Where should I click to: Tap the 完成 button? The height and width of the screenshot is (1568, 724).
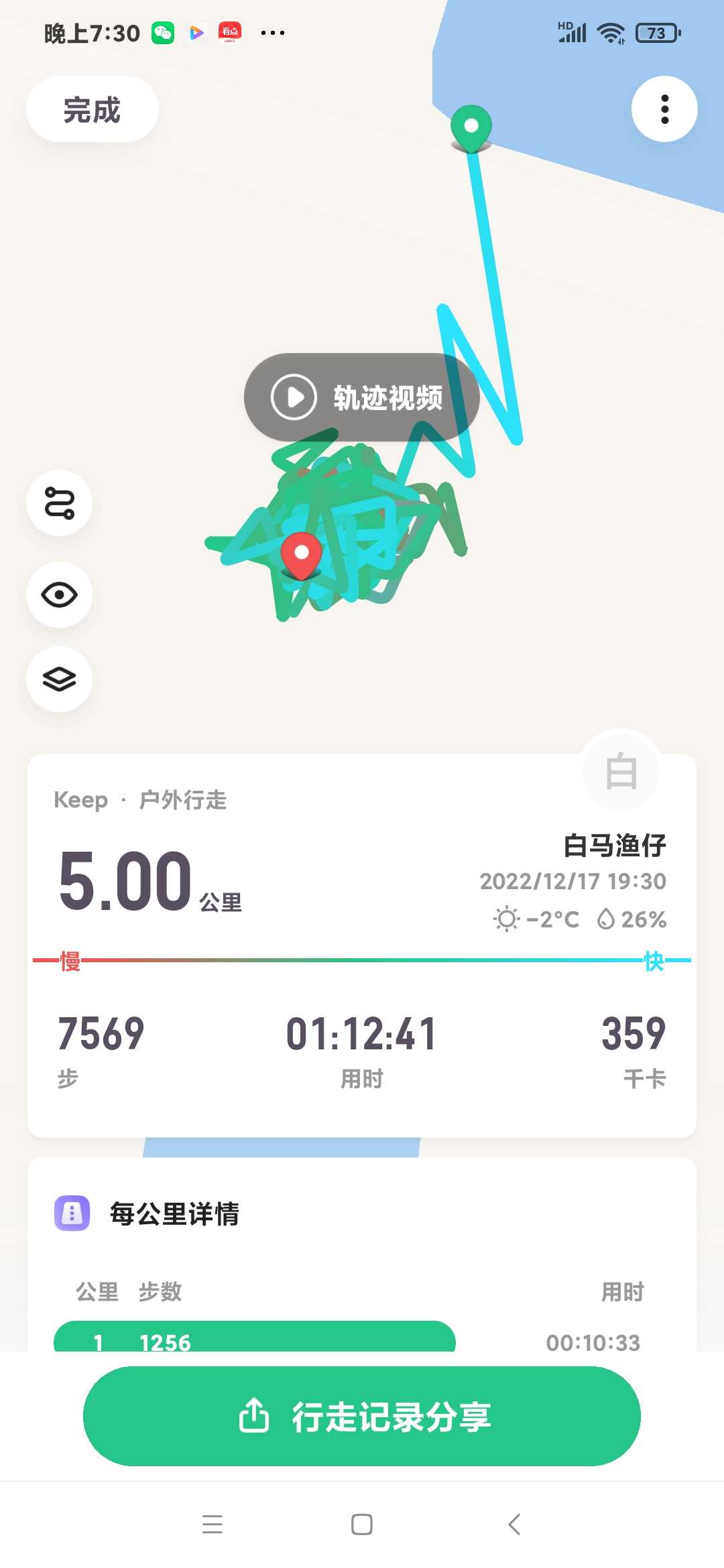pos(93,109)
